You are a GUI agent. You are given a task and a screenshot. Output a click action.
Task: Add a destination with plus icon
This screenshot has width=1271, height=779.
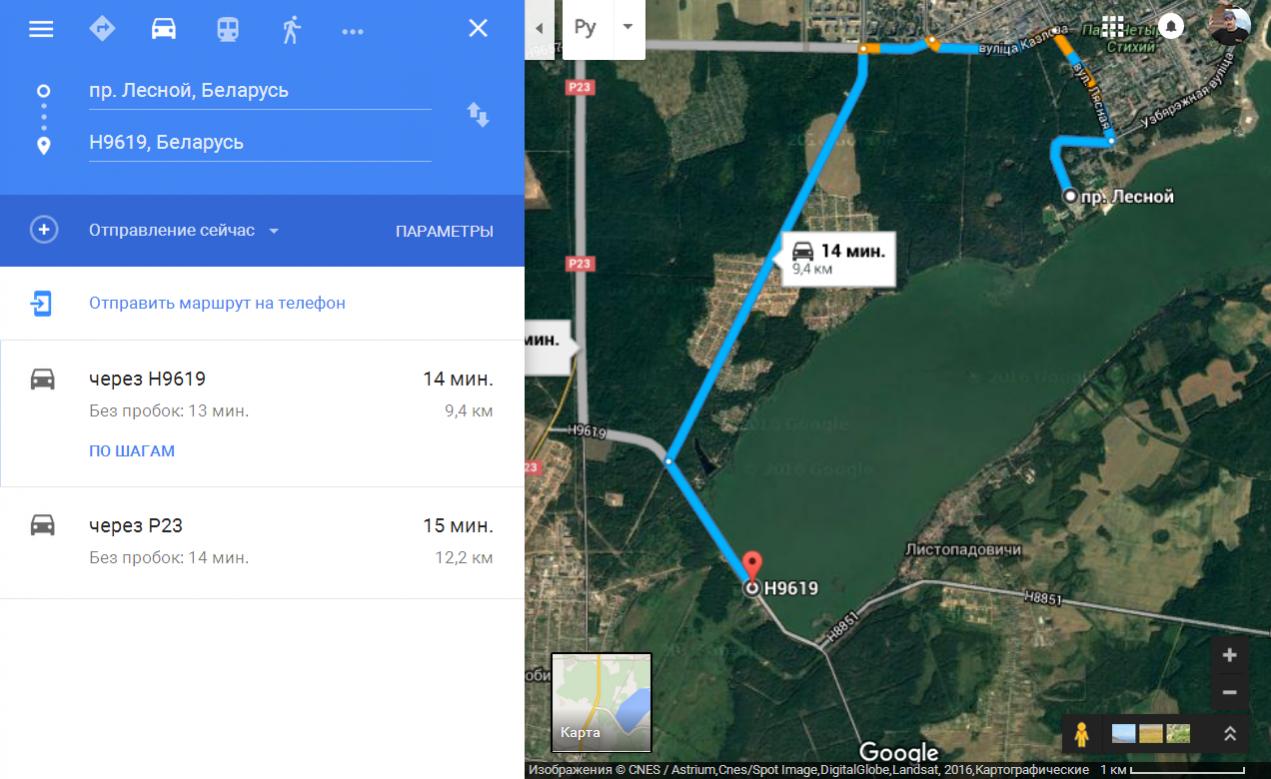click(x=43, y=230)
